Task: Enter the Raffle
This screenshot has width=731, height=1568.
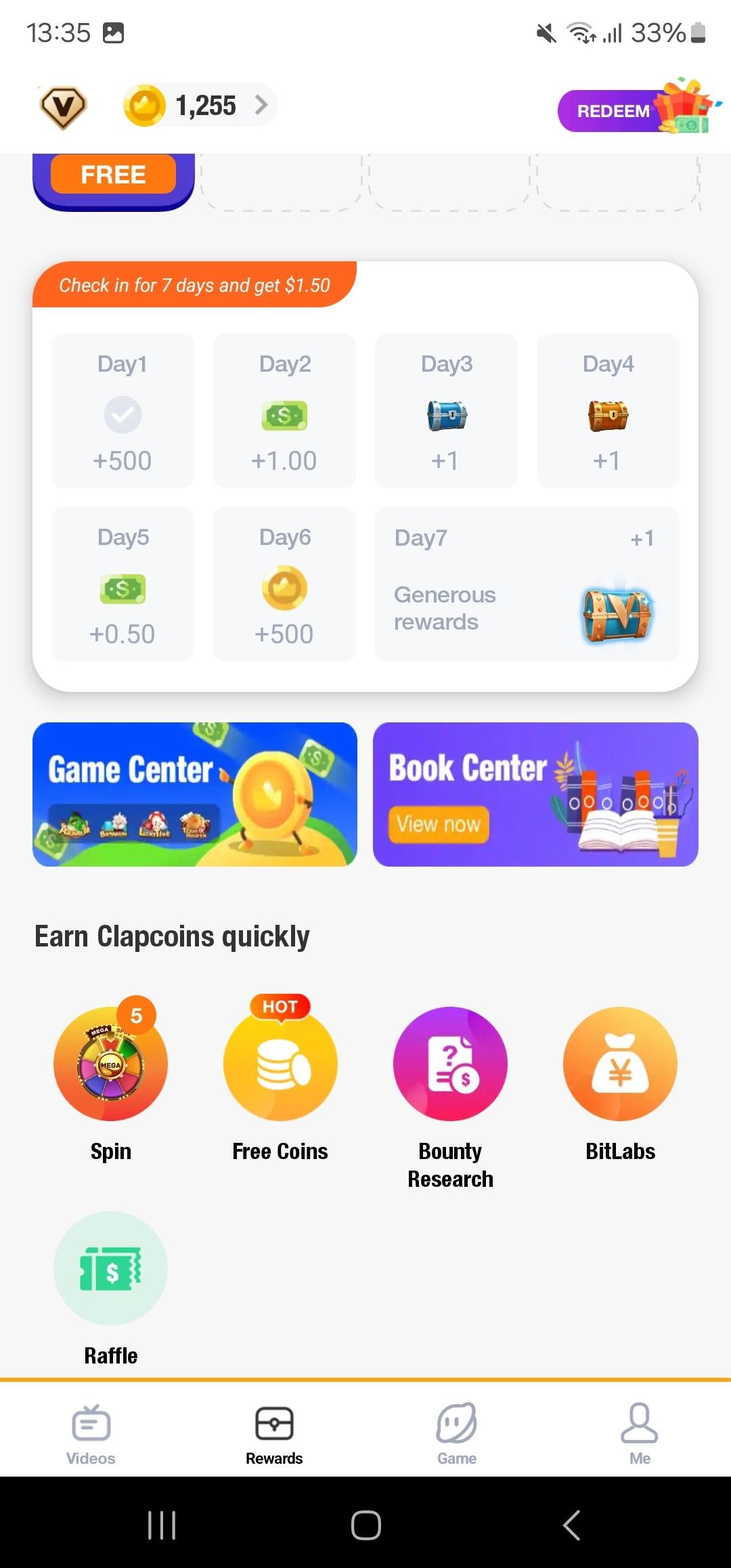Action: point(111,1269)
